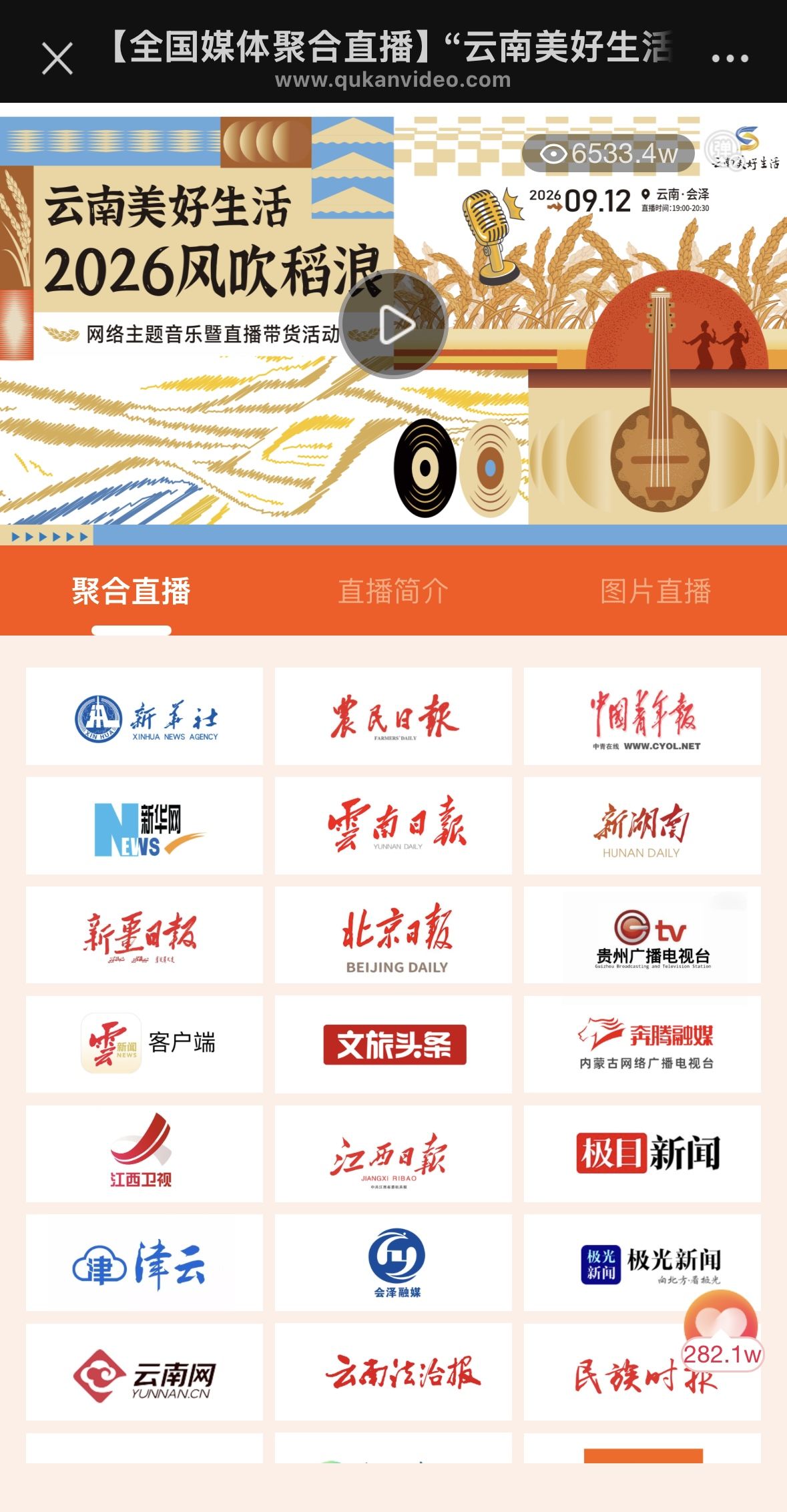Select the 聚合直播 tab
Image resolution: width=787 pixels, height=1512 pixels.
(132, 591)
